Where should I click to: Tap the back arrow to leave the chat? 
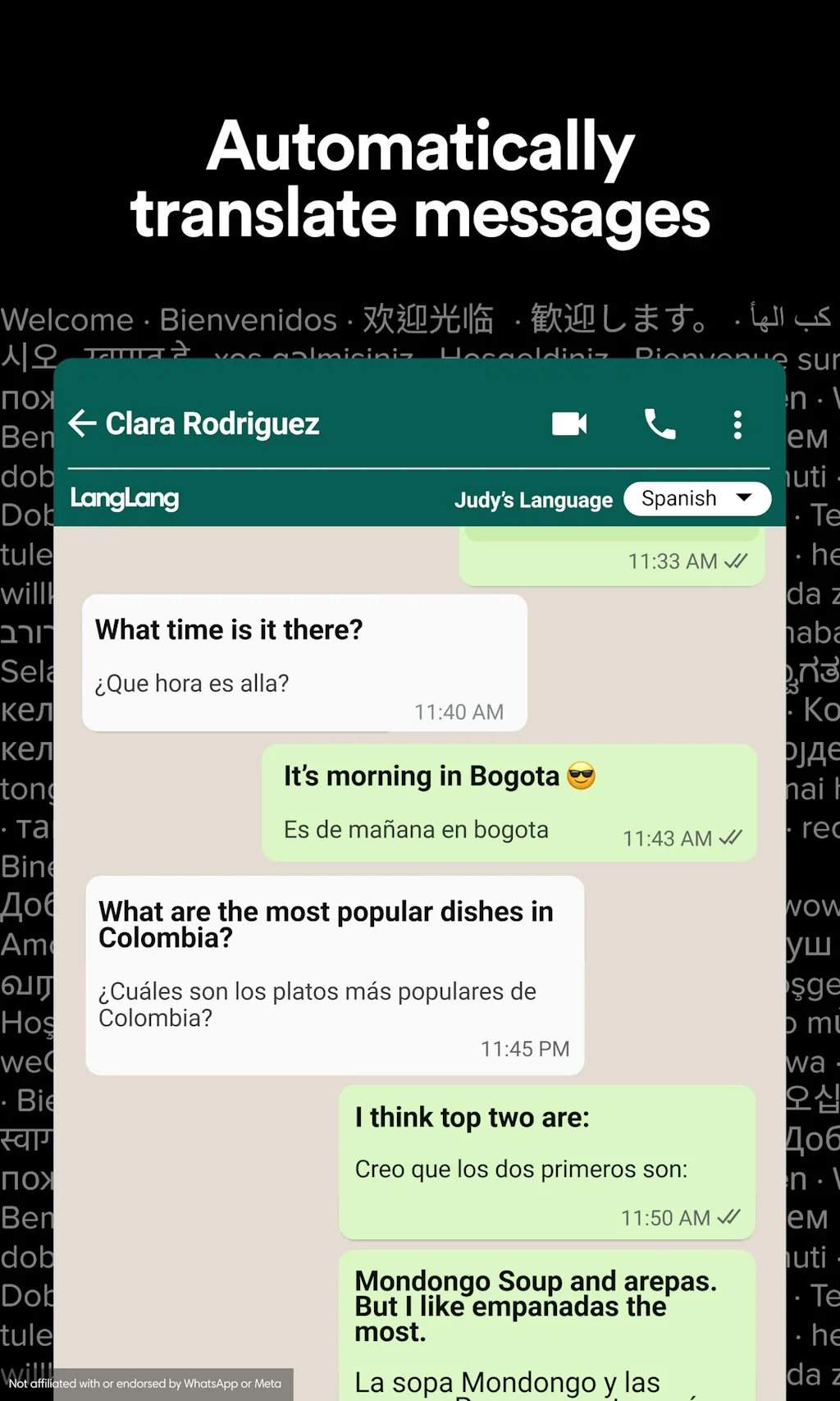tap(81, 424)
